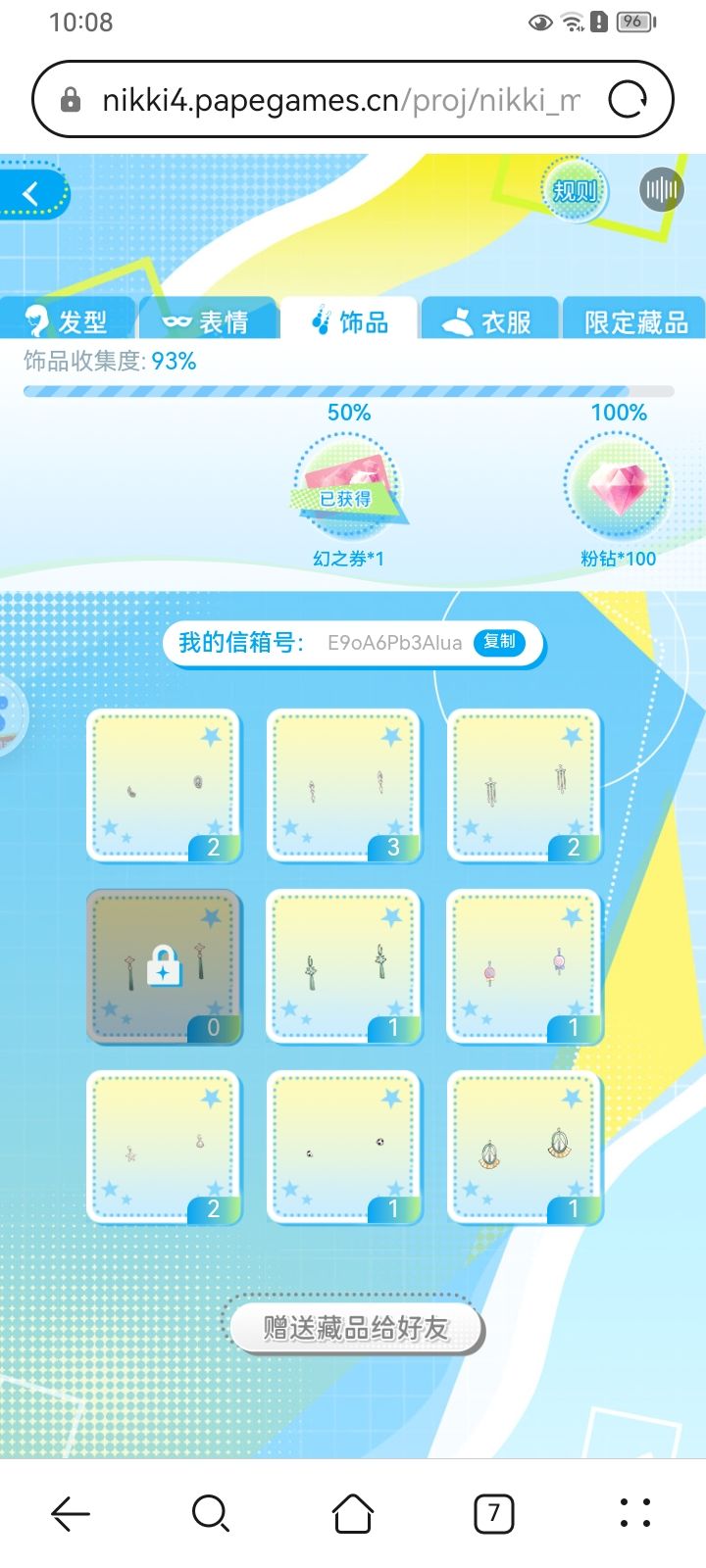Tap the clothing icon on the 衣服 tab

click(x=457, y=318)
